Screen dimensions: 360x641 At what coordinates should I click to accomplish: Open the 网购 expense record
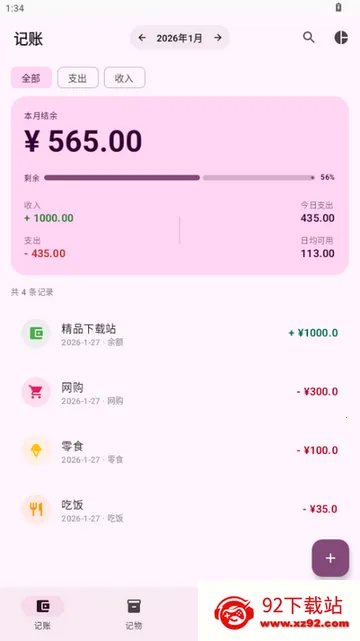(x=180, y=392)
